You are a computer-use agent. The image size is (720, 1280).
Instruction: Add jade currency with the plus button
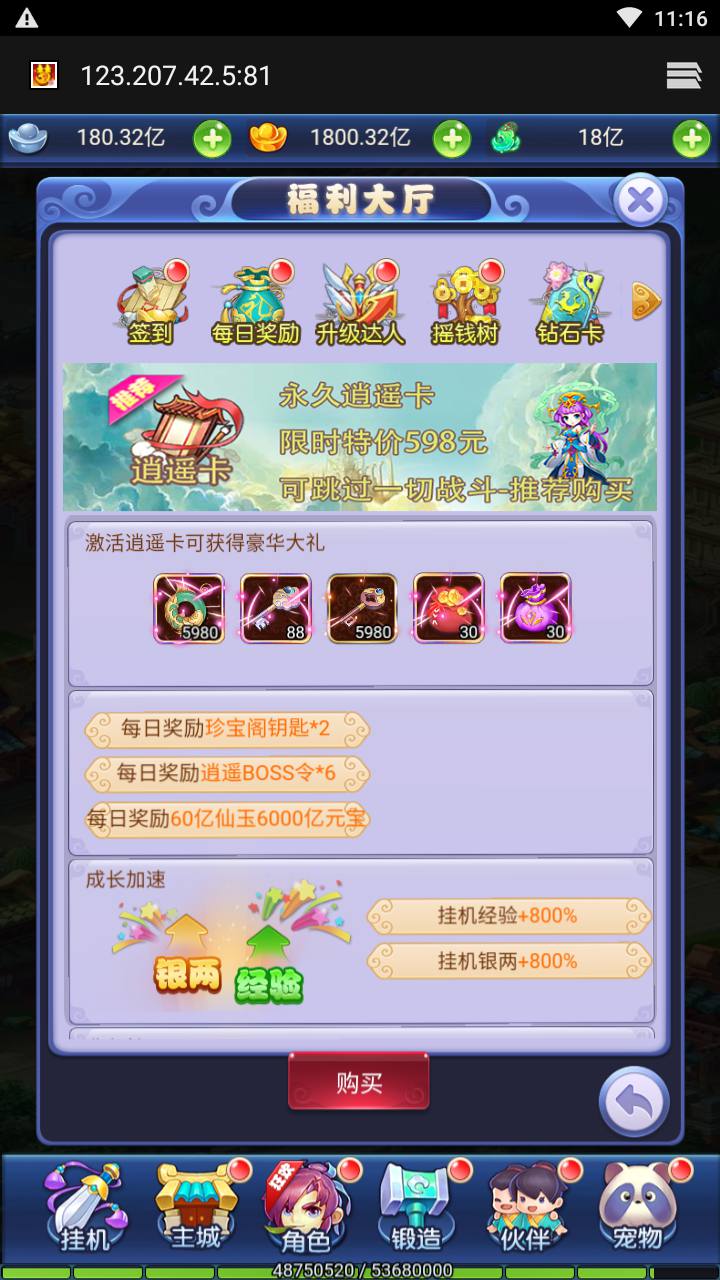[x=691, y=139]
